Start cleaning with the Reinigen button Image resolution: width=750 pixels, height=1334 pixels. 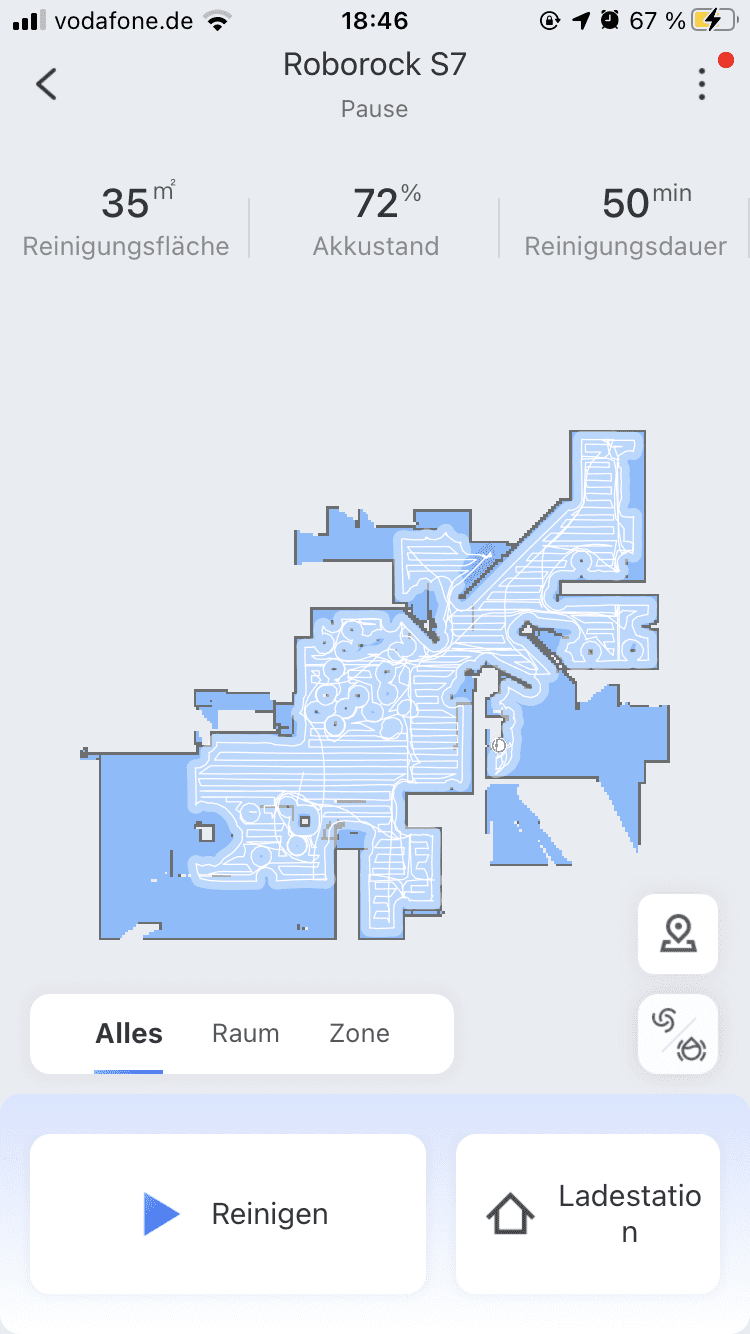228,1214
